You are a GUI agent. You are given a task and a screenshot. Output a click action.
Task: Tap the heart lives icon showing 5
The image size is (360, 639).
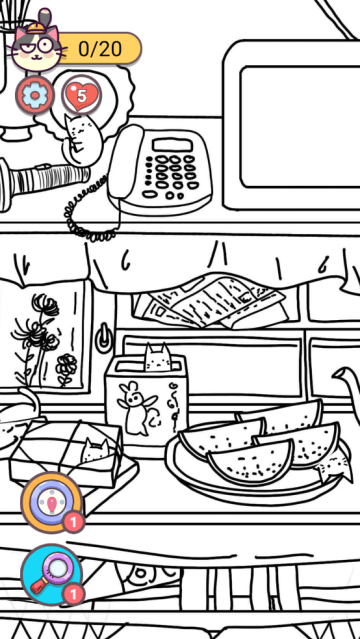tap(82, 95)
